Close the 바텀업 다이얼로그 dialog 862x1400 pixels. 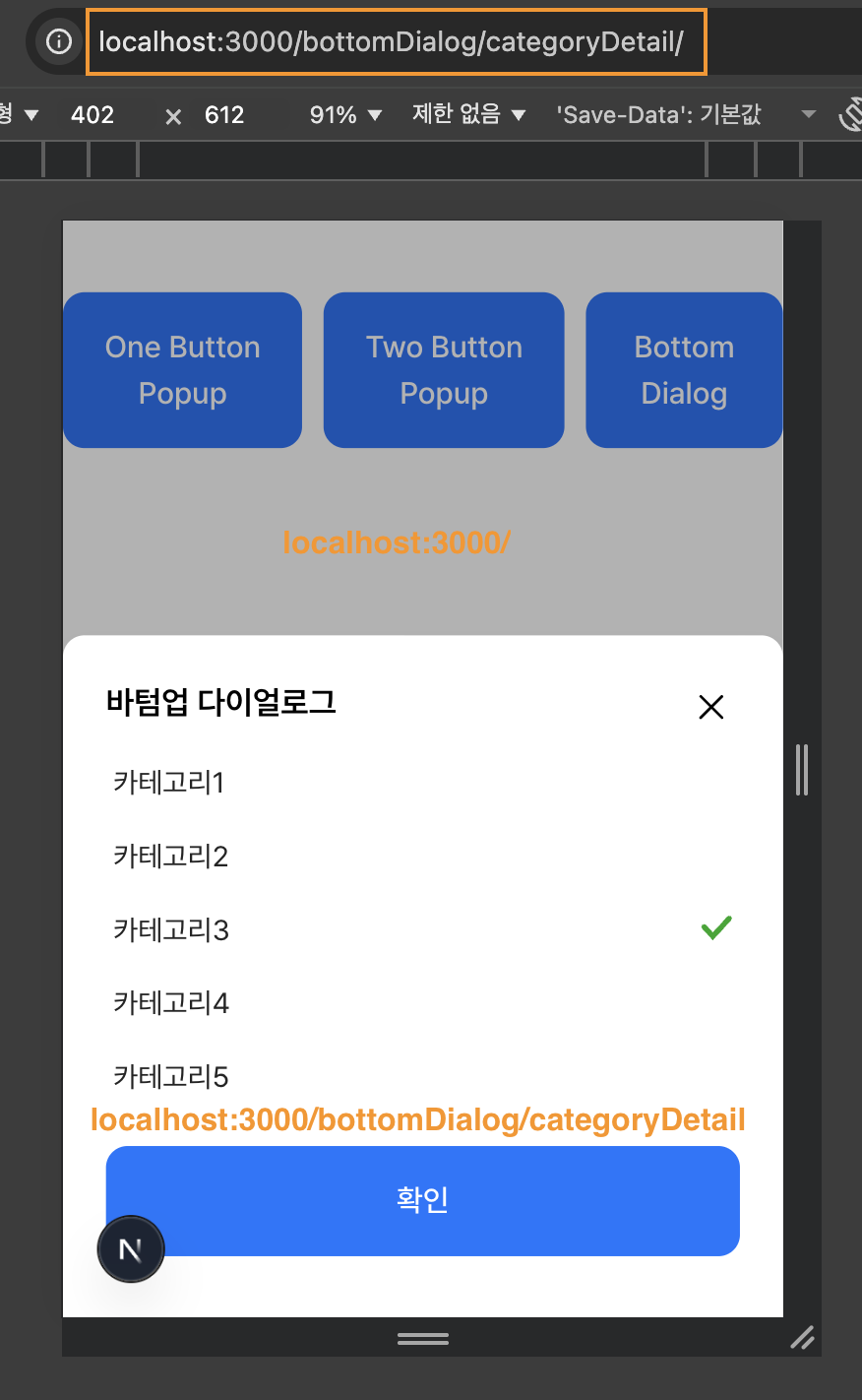pos(710,707)
